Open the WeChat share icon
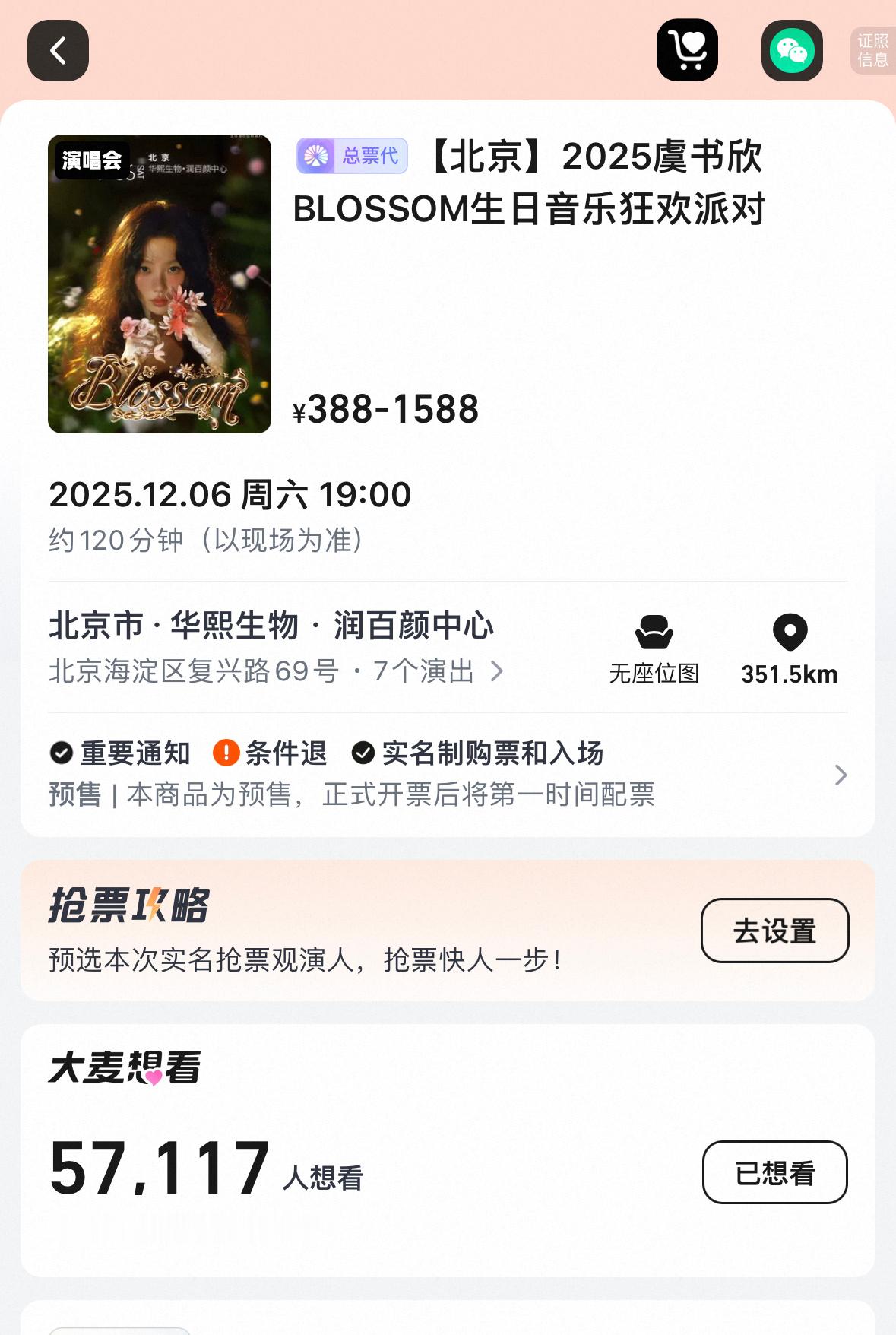 pos(790,51)
